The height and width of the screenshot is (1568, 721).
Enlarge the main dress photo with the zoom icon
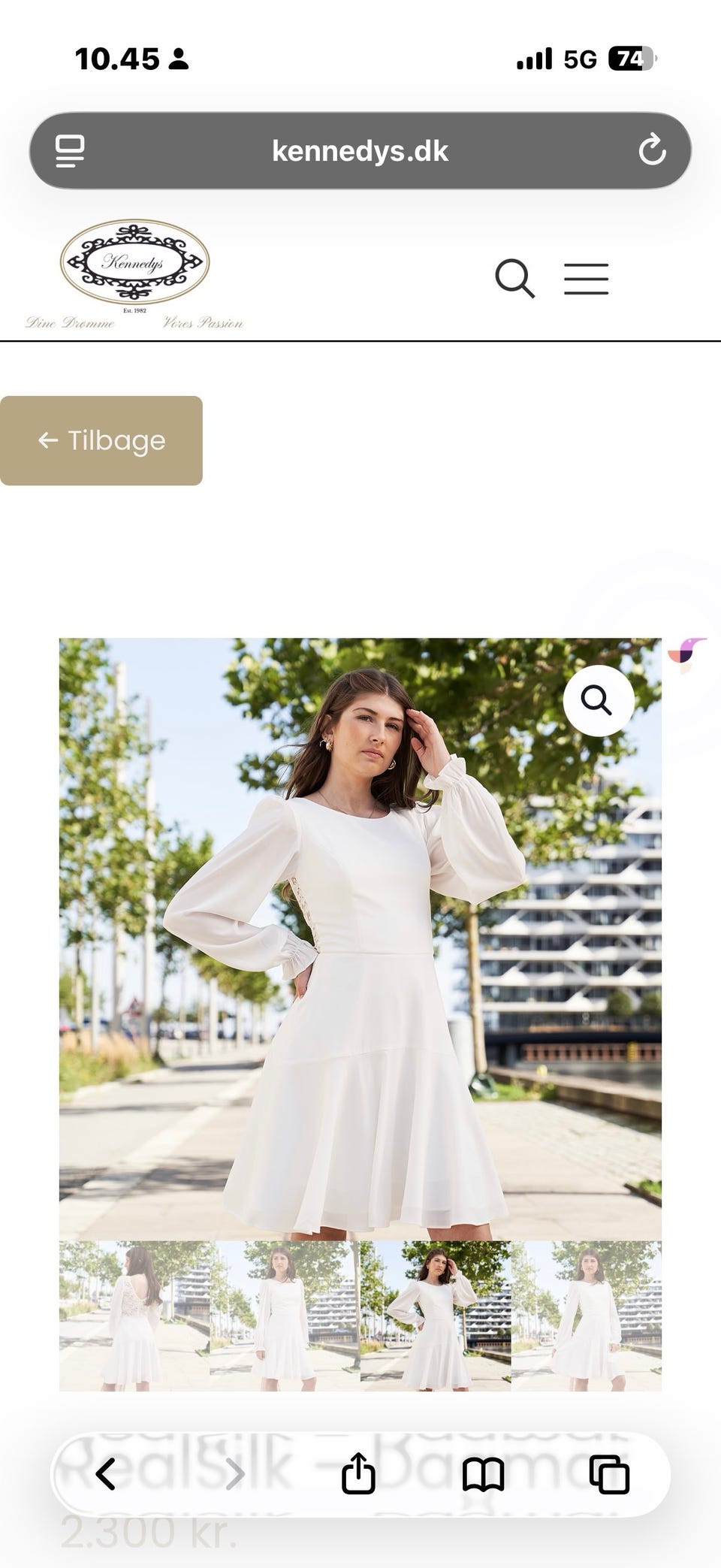pyautogui.click(x=598, y=700)
